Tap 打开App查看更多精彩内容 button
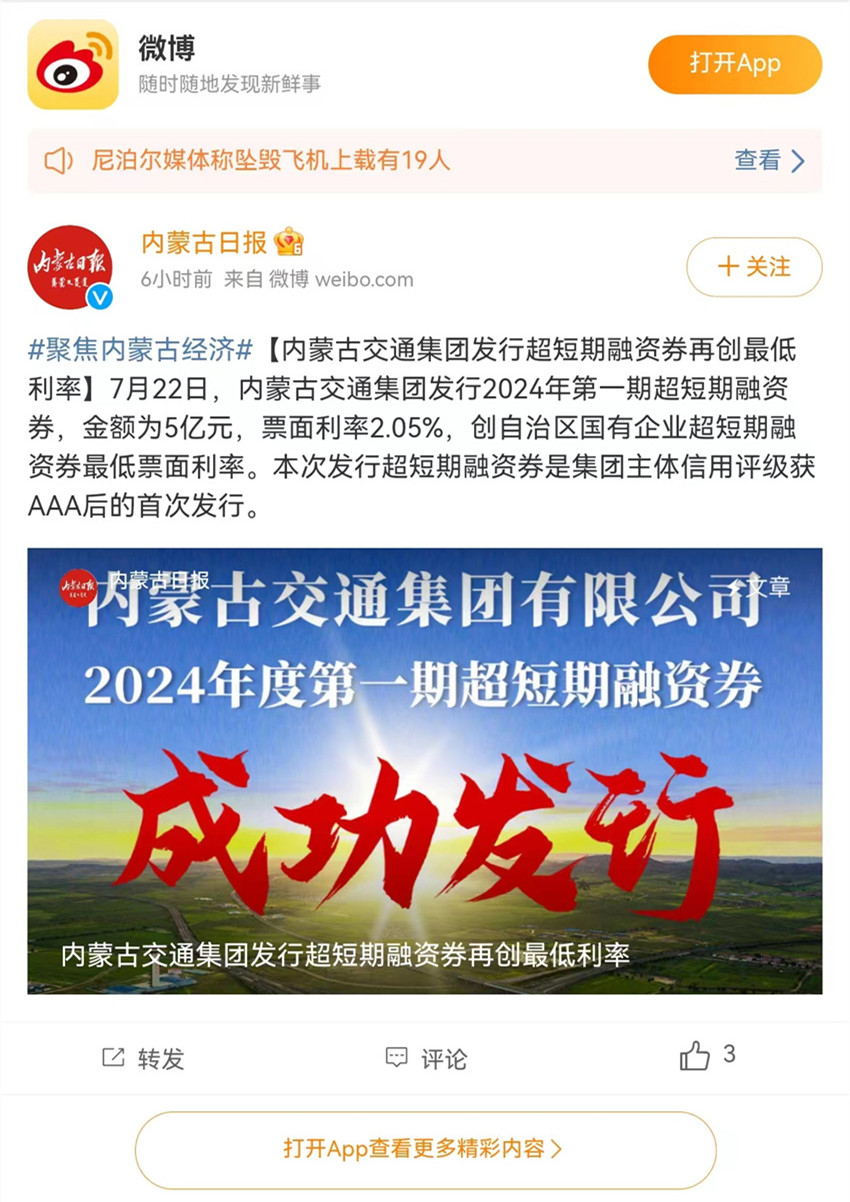 click(424, 1148)
